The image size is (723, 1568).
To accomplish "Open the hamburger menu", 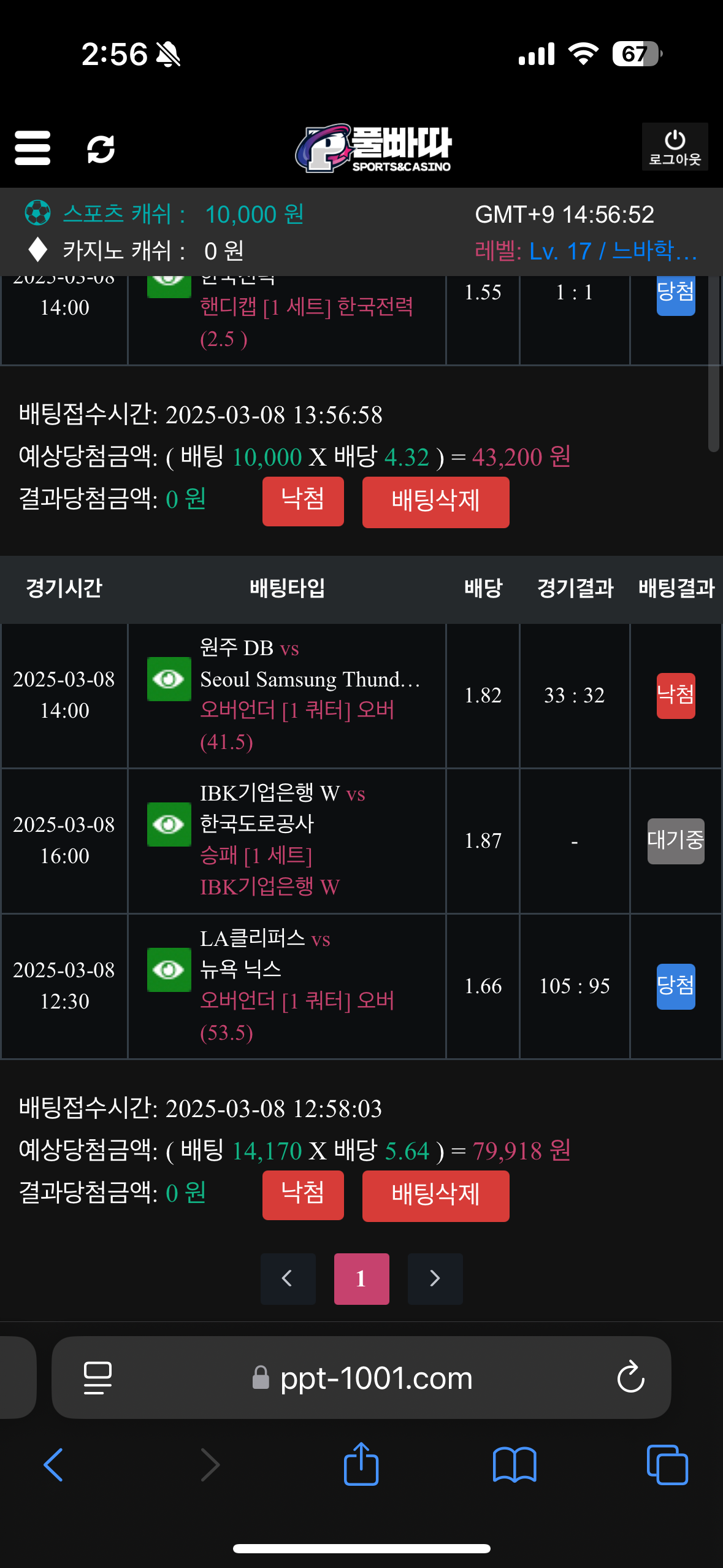I will click(x=33, y=148).
